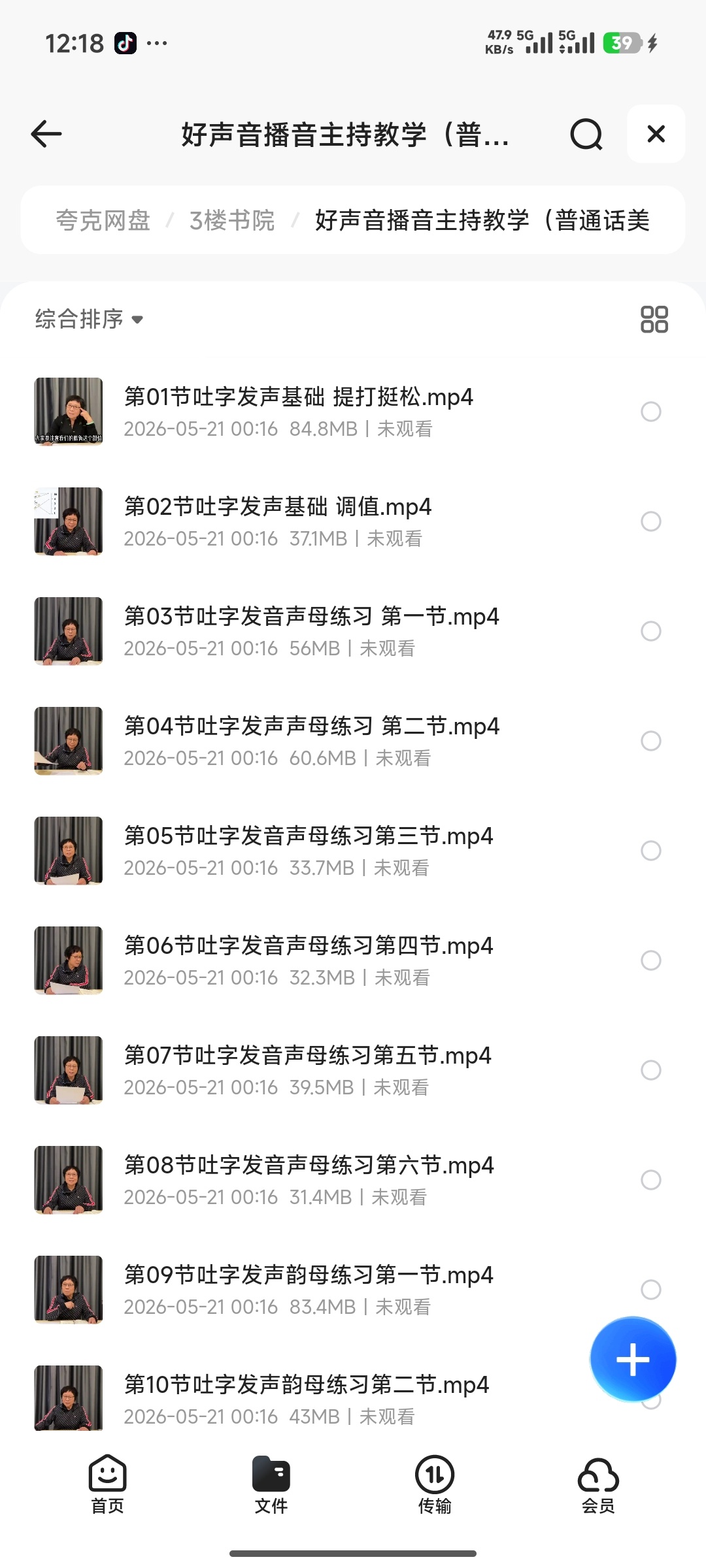Open the 会员 tab

[x=598, y=1485]
